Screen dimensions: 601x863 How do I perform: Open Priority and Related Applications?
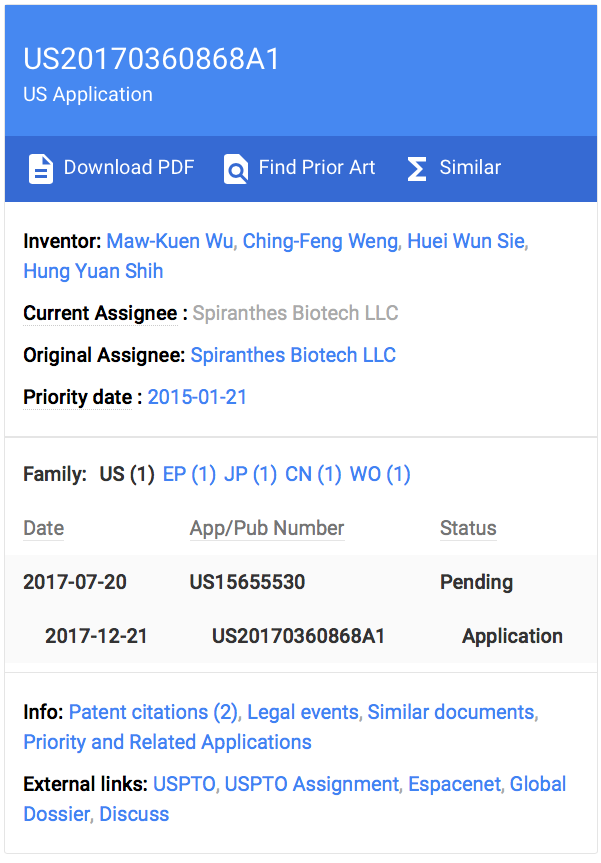167,742
